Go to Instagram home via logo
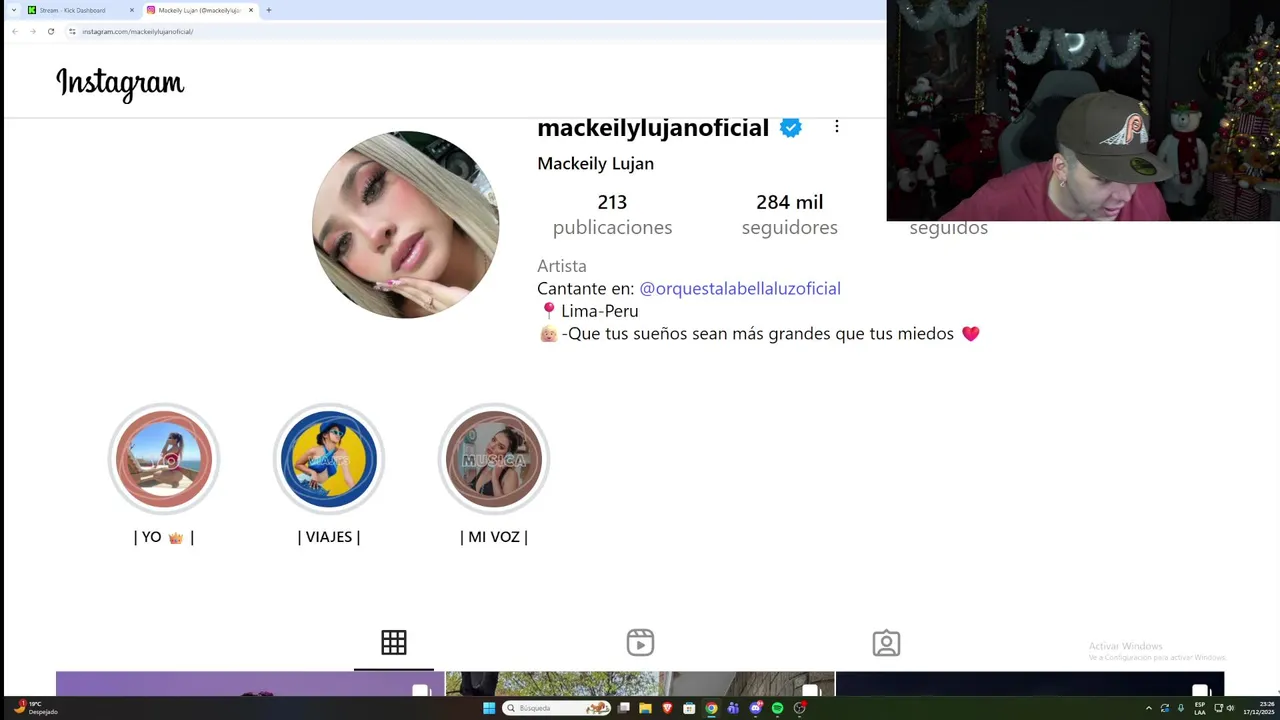 [x=120, y=83]
